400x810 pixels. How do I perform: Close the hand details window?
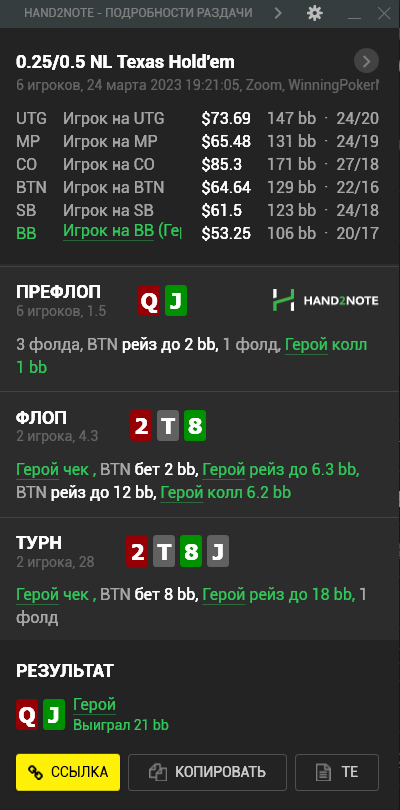(384, 13)
